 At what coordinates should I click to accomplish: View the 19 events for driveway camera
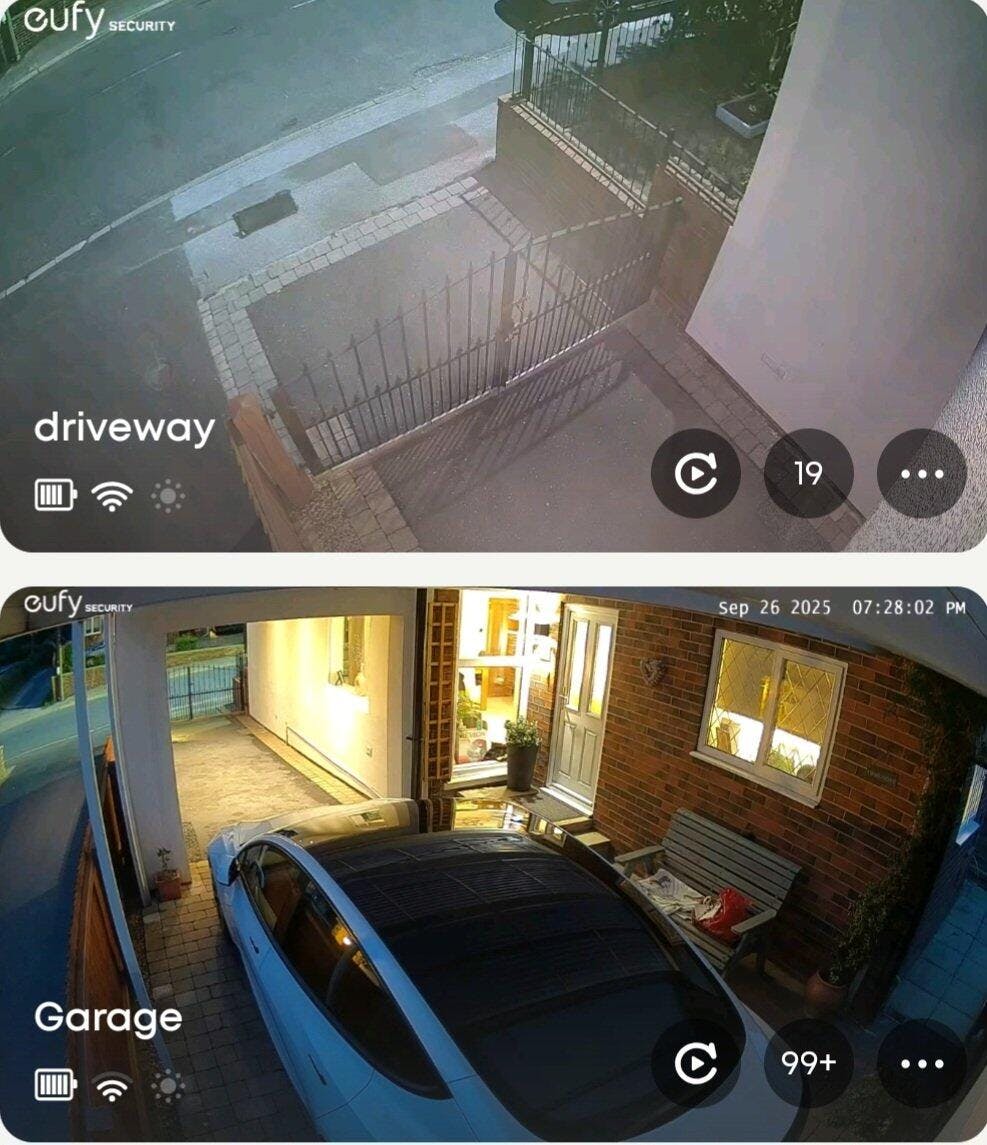(808, 473)
